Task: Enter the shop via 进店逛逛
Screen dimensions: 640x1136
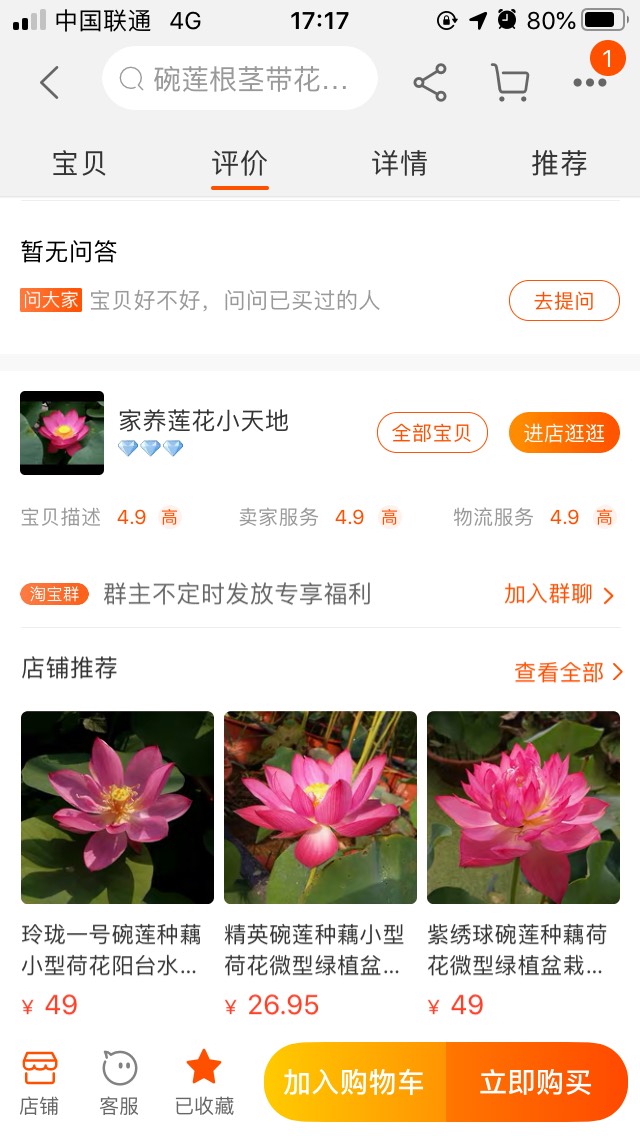Action: pyautogui.click(x=564, y=433)
